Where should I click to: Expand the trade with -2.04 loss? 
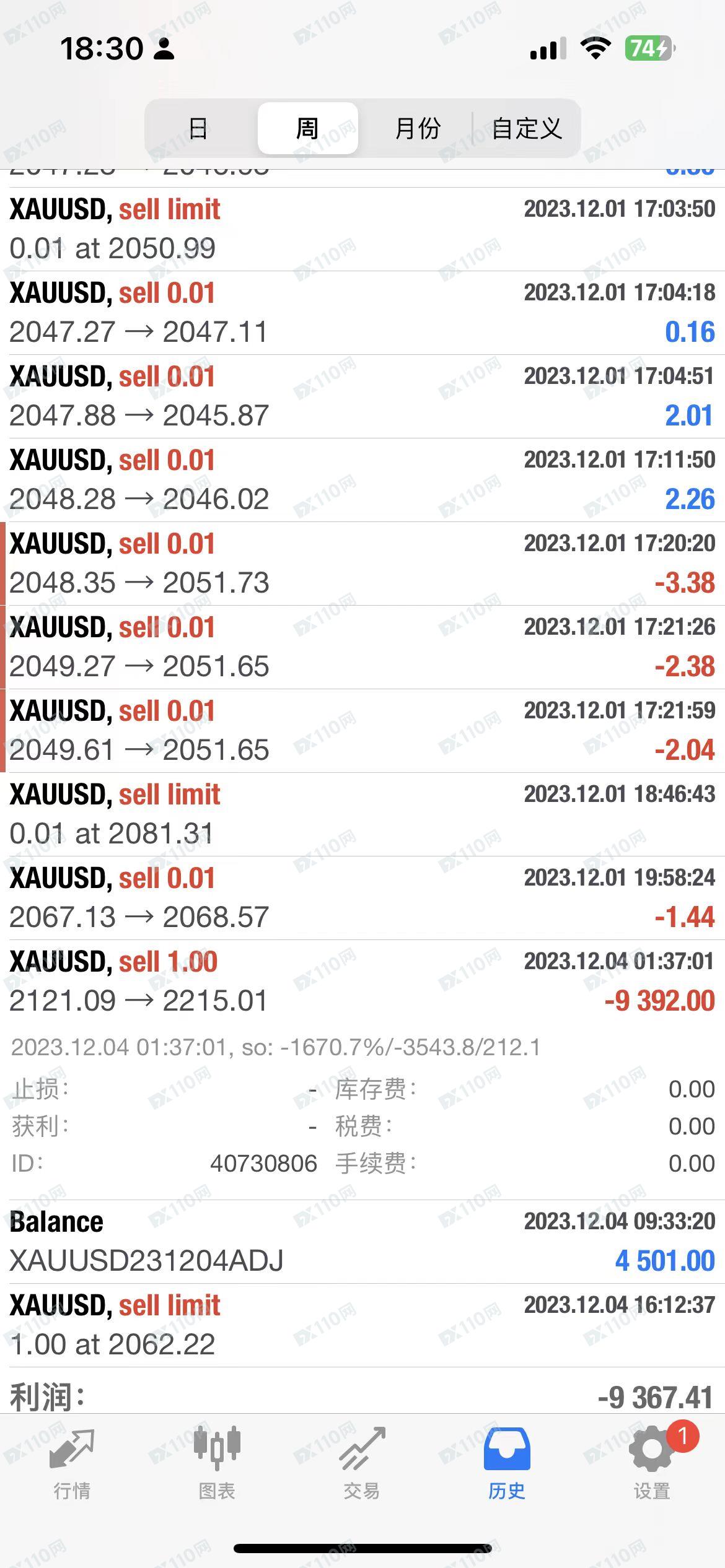point(362,731)
